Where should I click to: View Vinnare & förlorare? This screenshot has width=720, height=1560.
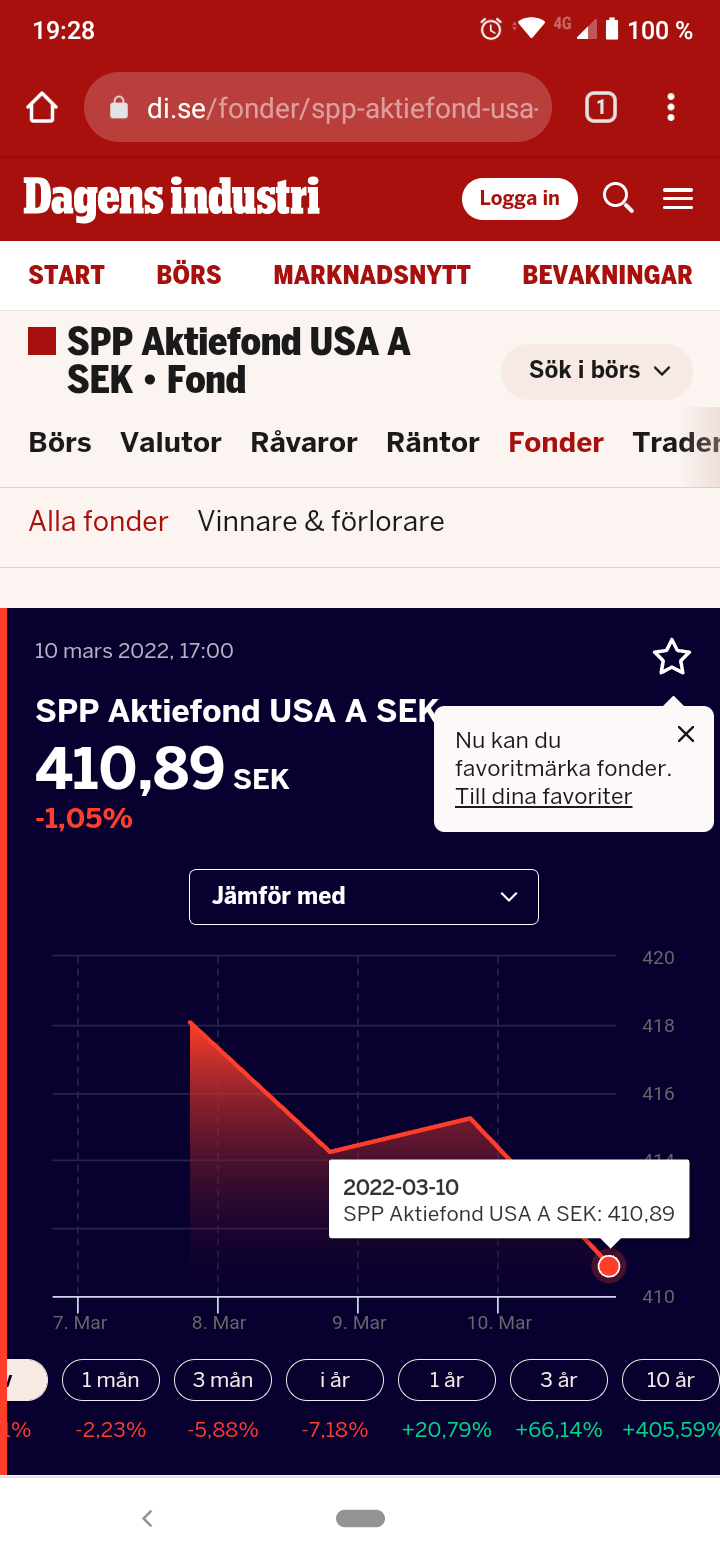pos(321,521)
